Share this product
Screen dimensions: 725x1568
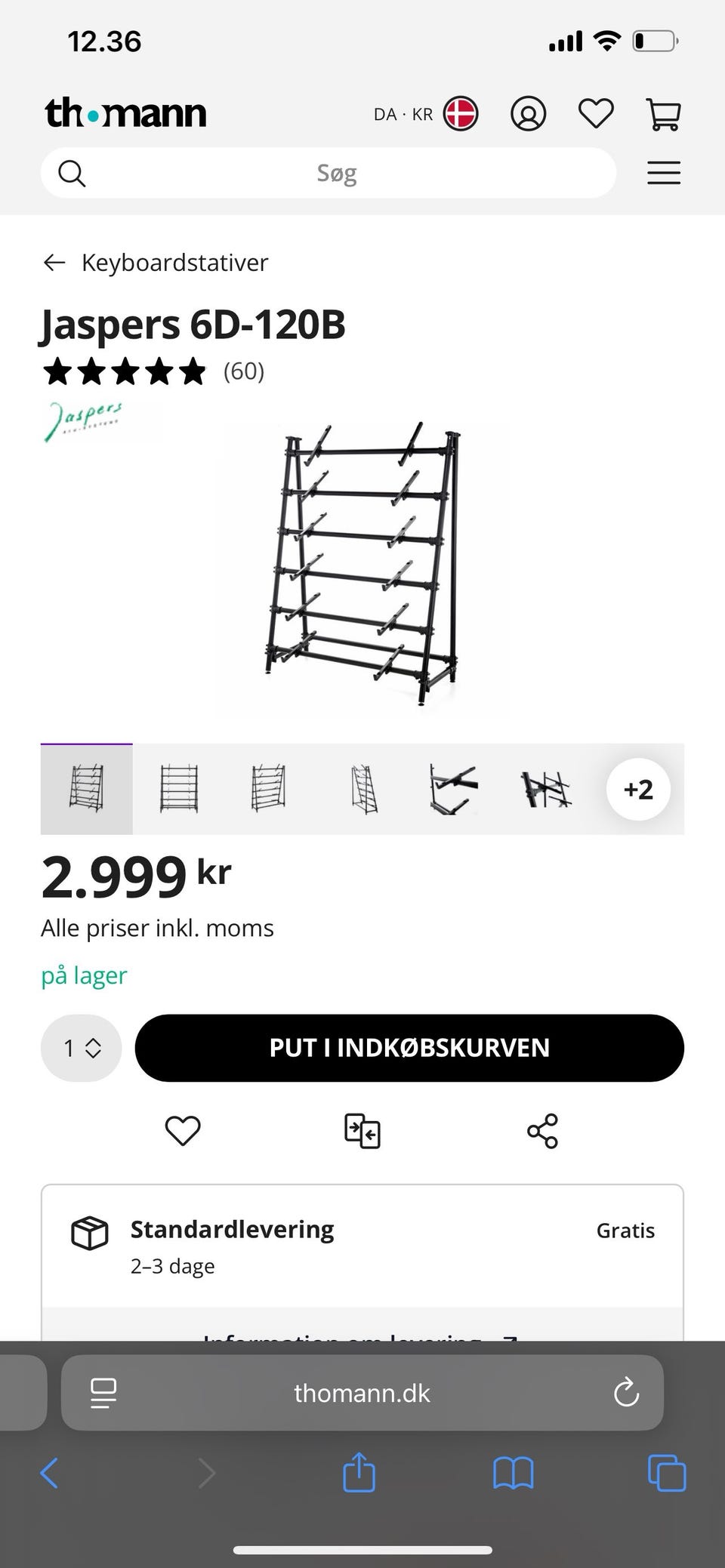point(542,1131)
